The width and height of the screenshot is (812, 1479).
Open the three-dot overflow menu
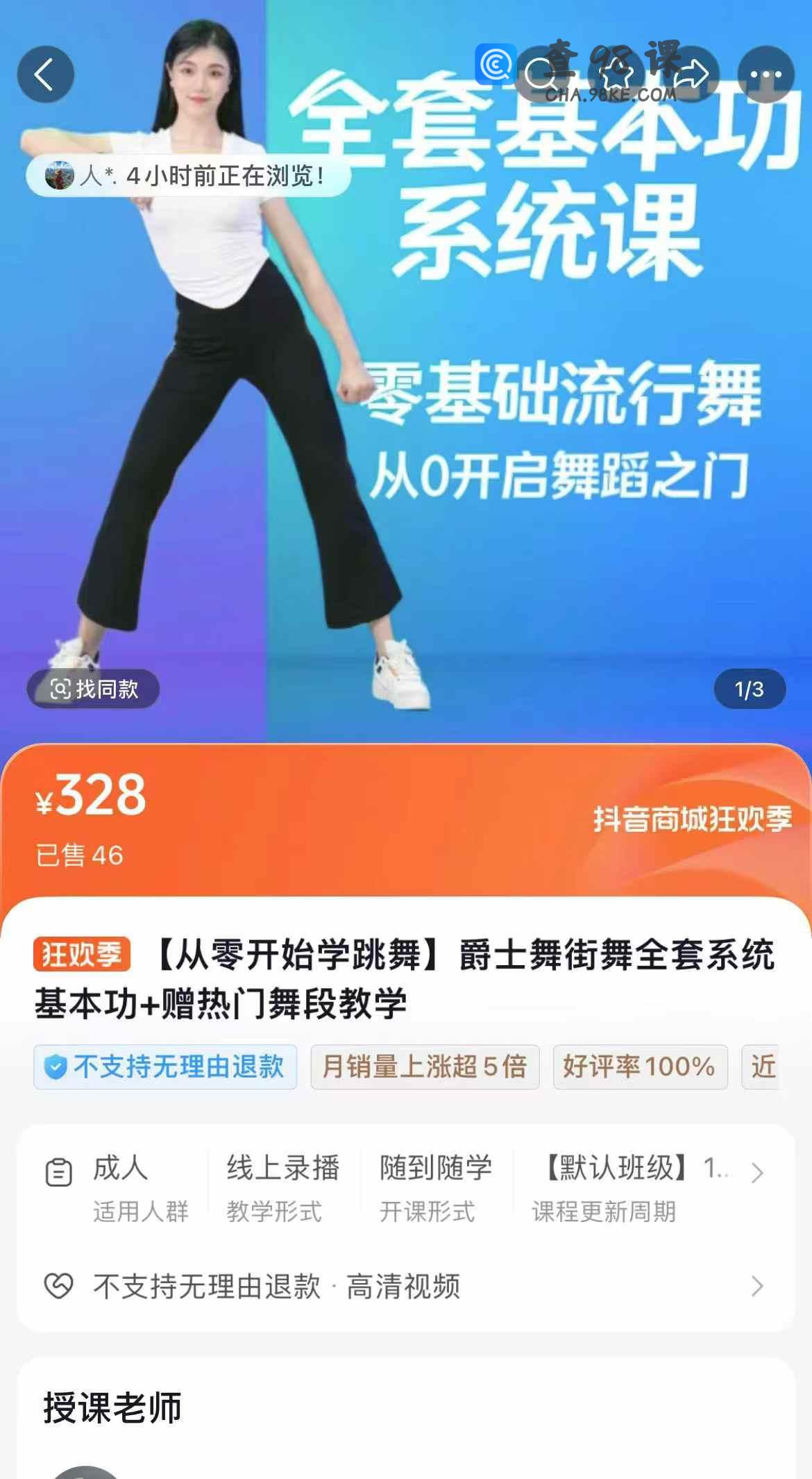tap(766, 74)
